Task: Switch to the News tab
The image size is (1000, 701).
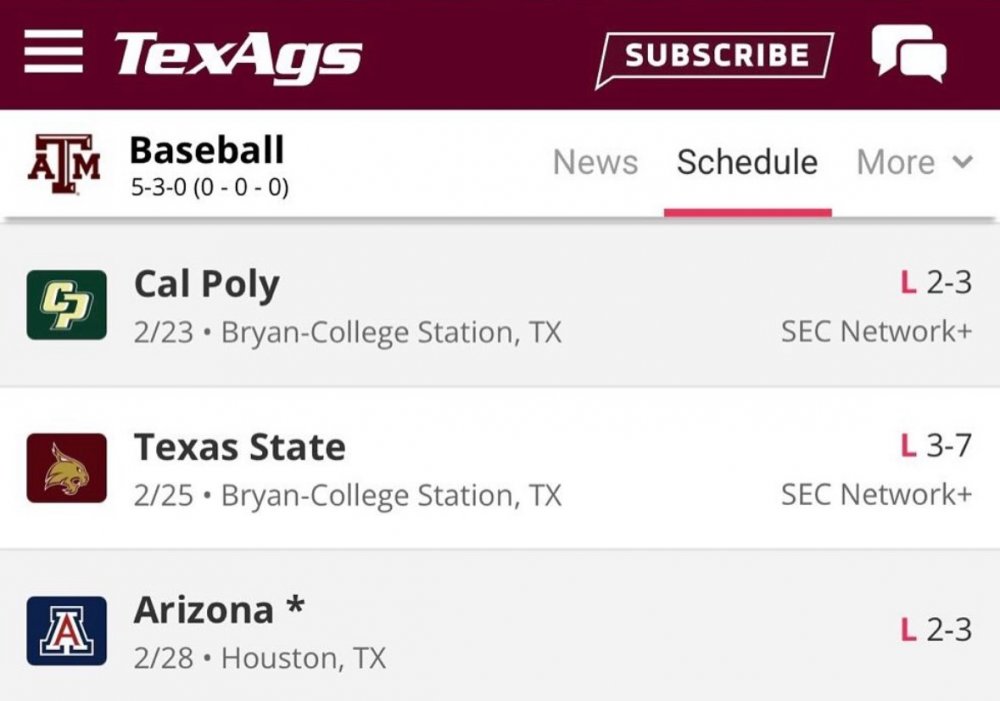Action: pyautogui.click(x=595, y=162)
